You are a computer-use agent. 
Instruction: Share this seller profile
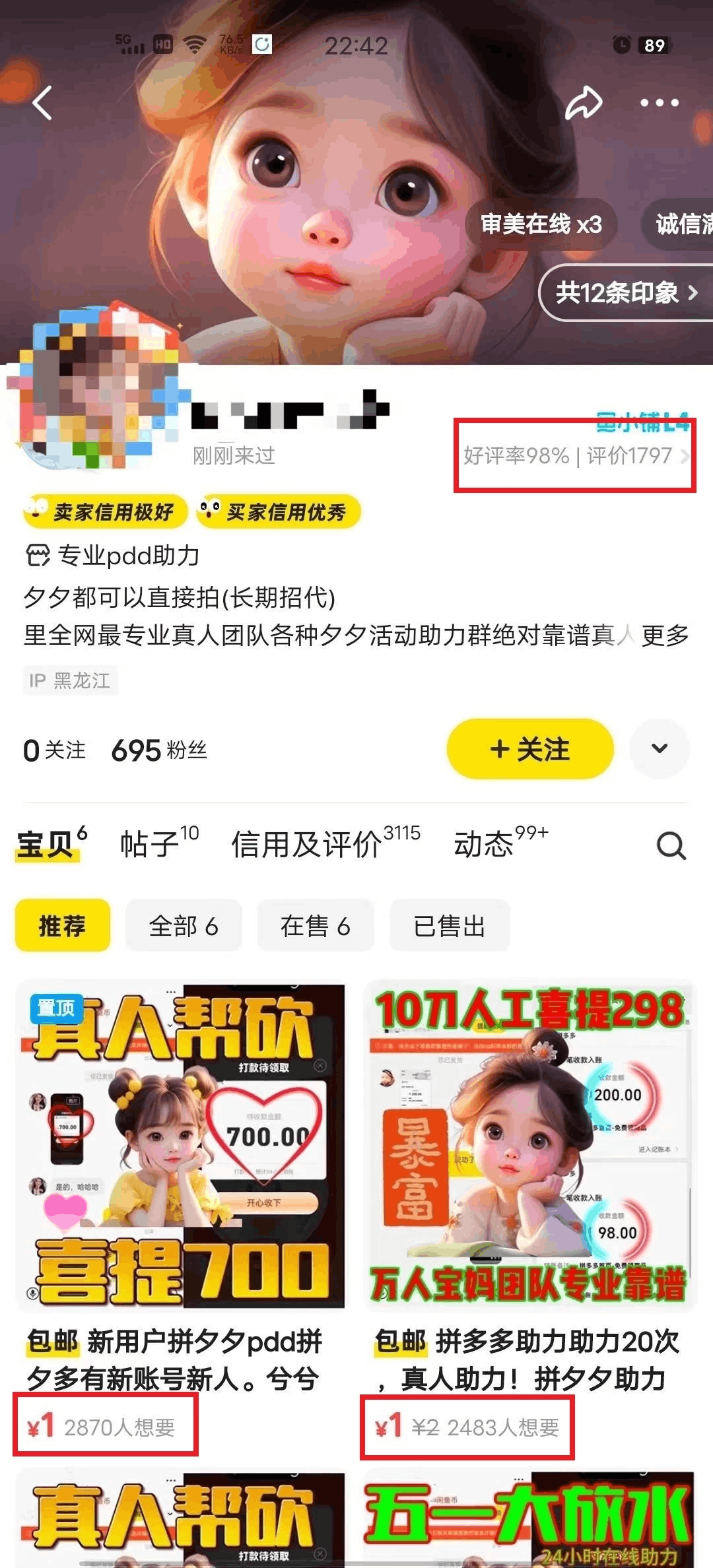pos(584,104)
